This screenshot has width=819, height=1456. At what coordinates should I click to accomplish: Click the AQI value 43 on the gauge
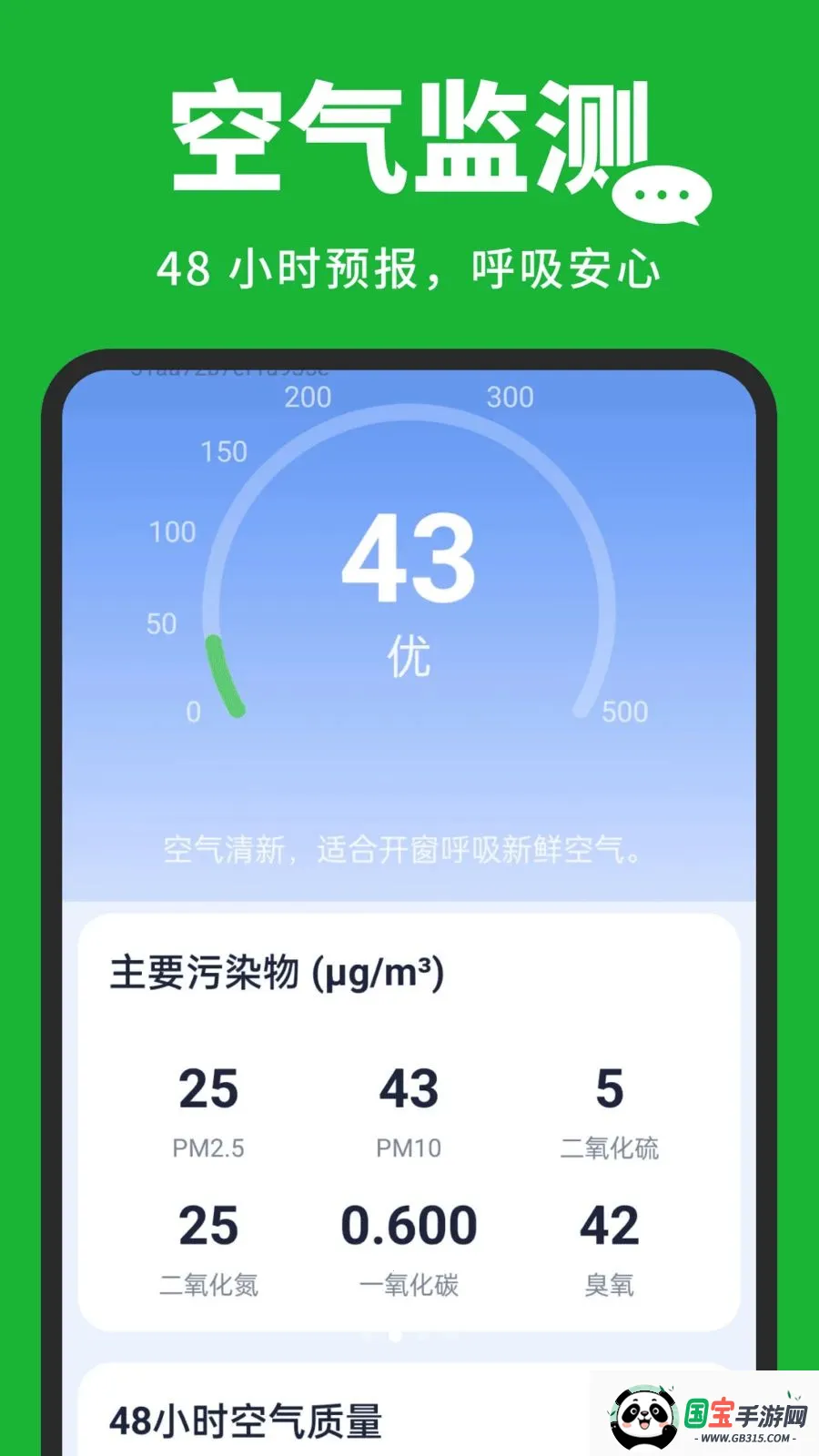click(x=407, y=562)
